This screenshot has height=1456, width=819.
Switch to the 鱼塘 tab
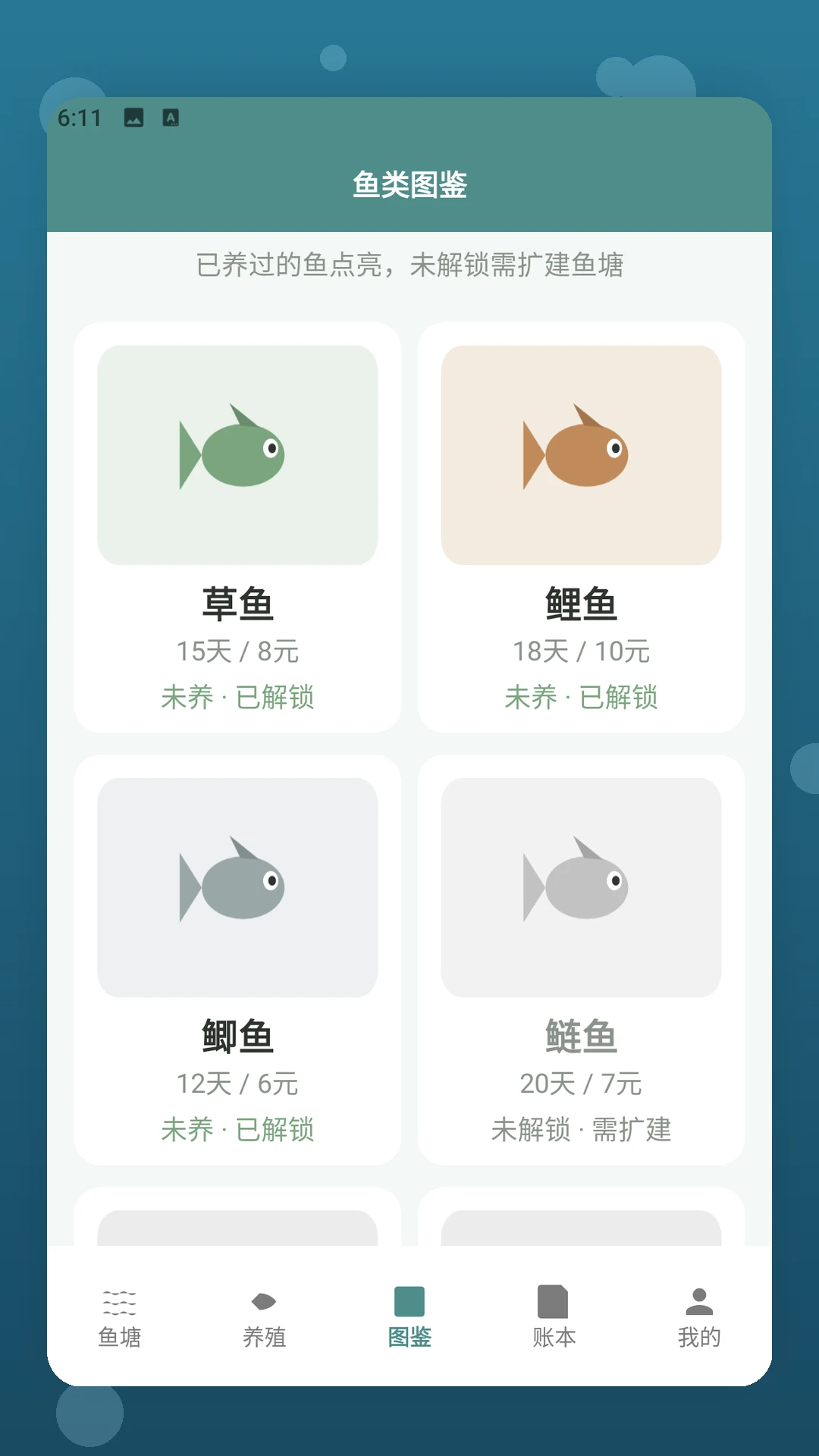120,1318
